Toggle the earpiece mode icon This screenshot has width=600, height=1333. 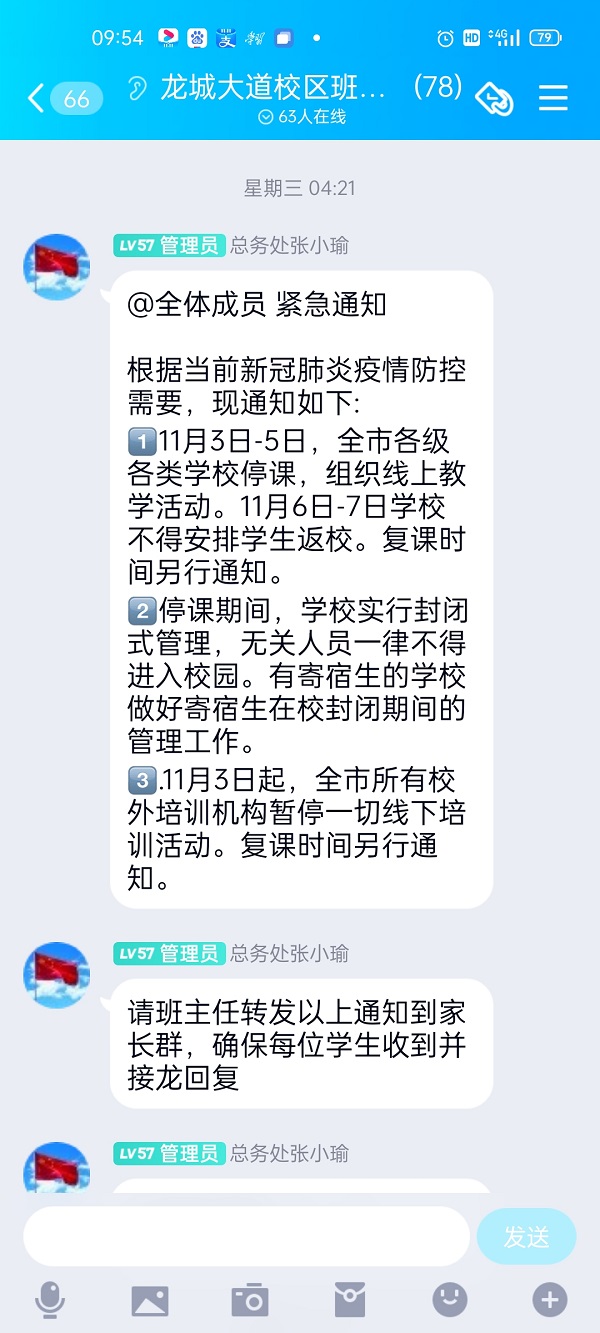[137, 89]
